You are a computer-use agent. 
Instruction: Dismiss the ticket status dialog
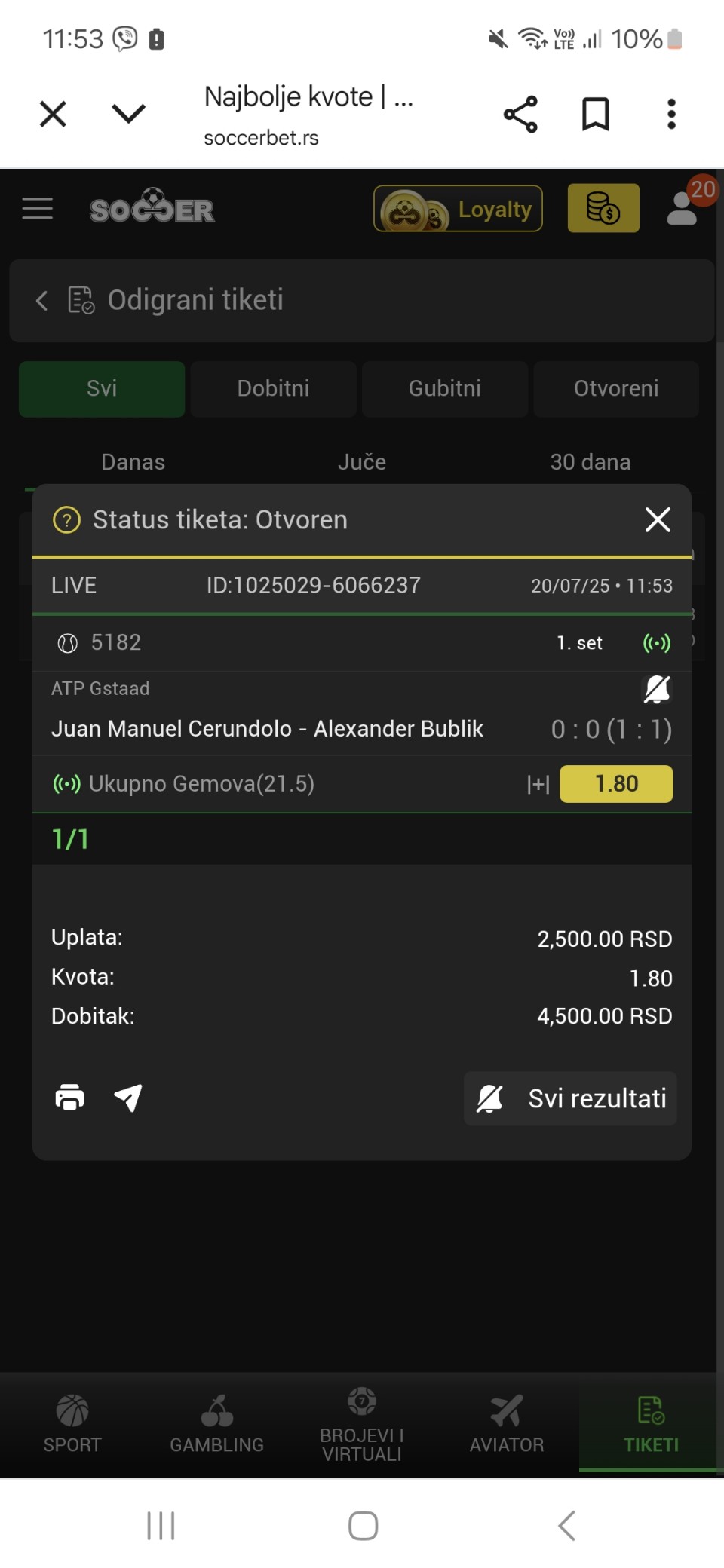(658, 519)
